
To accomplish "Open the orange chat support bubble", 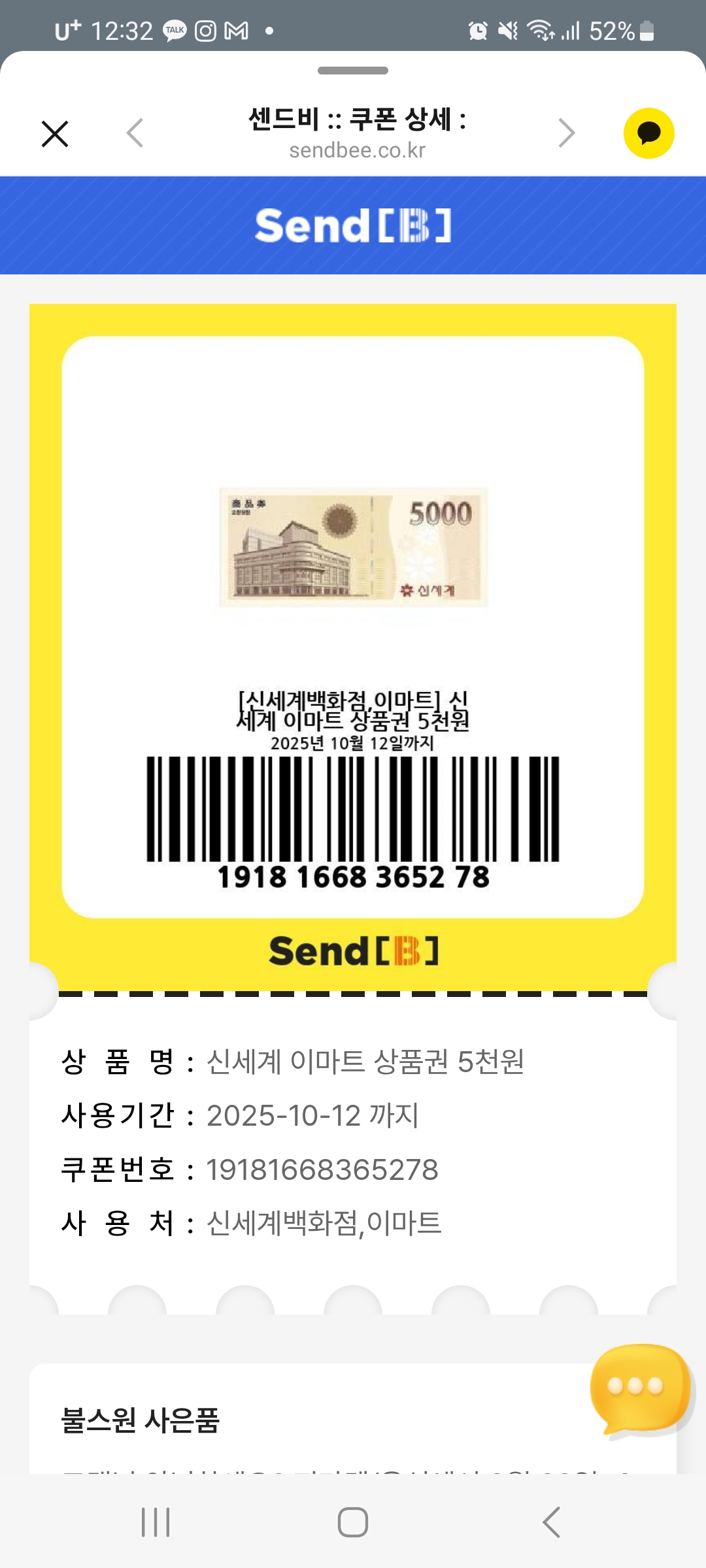I will pyautogui.click(x=639, y=1389).
